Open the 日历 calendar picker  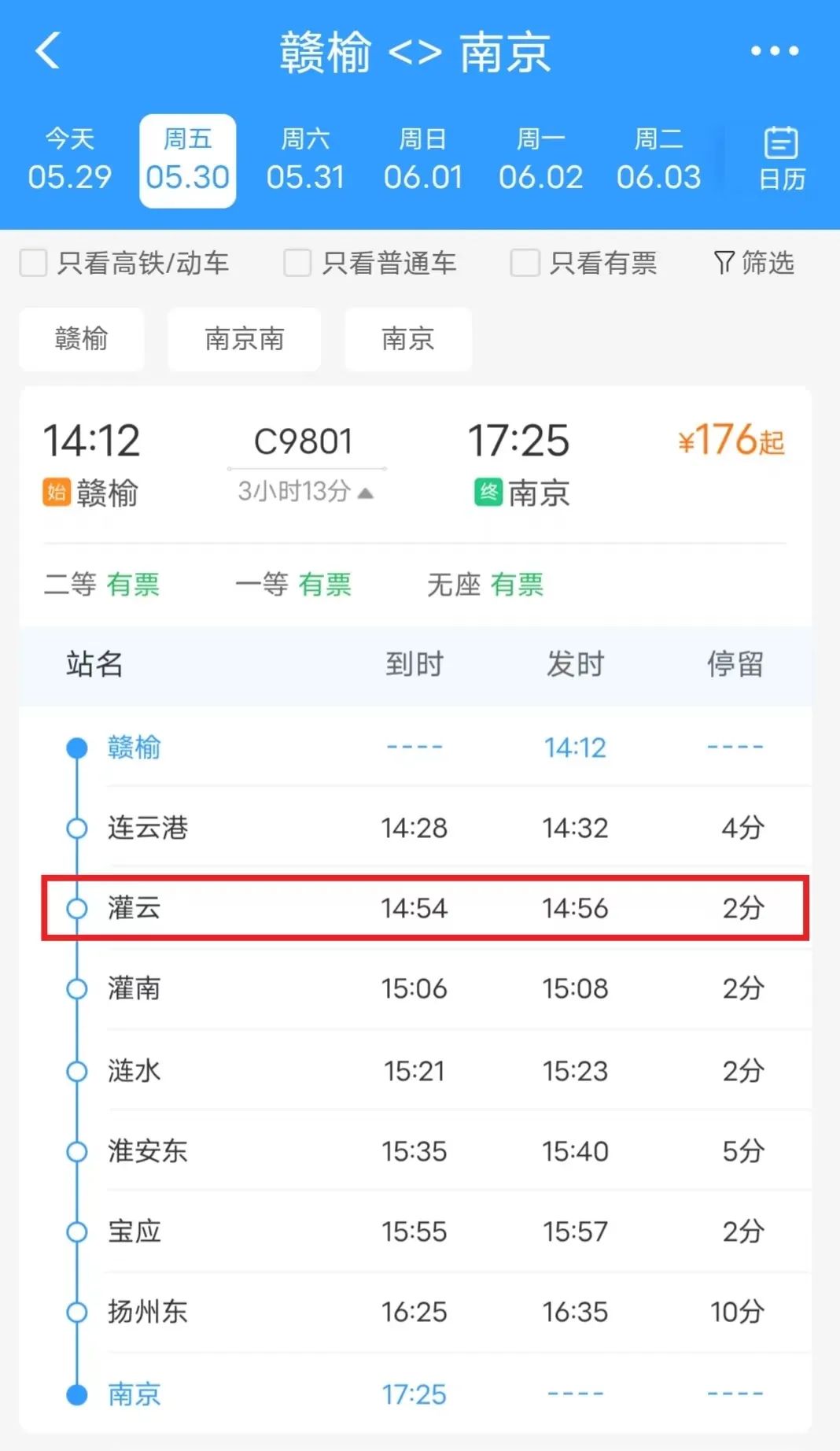coord(782,160)
